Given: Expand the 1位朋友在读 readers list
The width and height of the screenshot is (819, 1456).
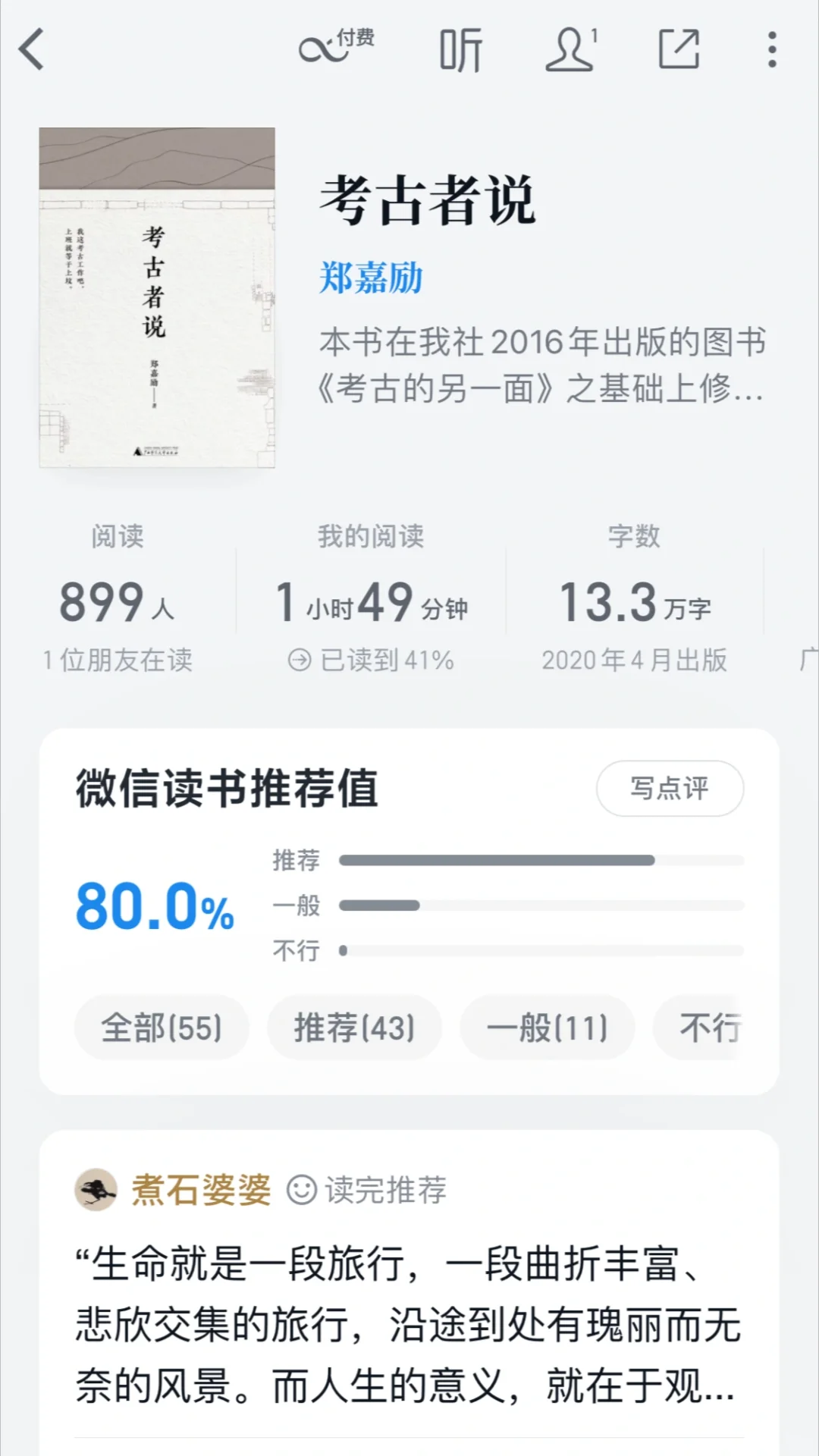Looking at the screenshot, I should [118, 661].
